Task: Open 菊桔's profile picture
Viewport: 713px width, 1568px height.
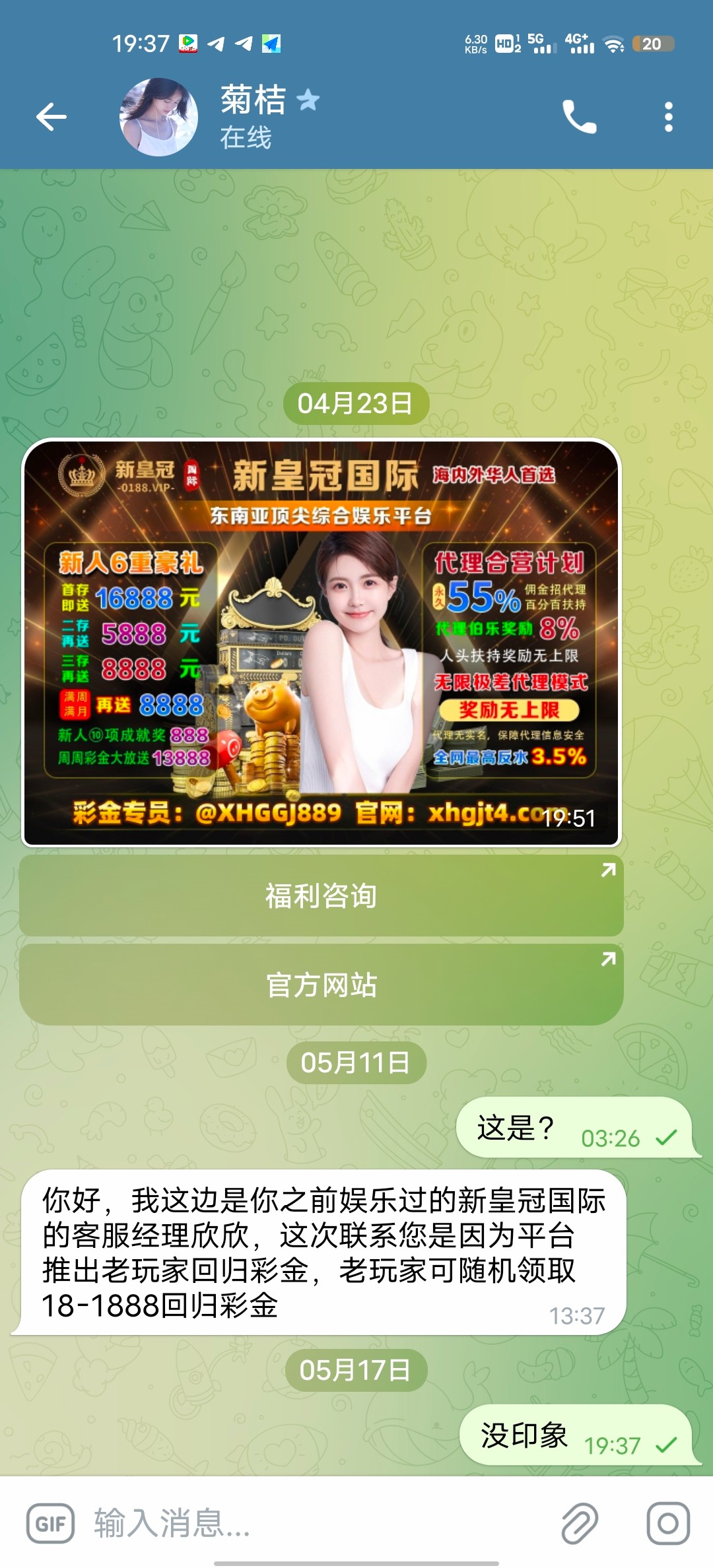Action: 158,117
